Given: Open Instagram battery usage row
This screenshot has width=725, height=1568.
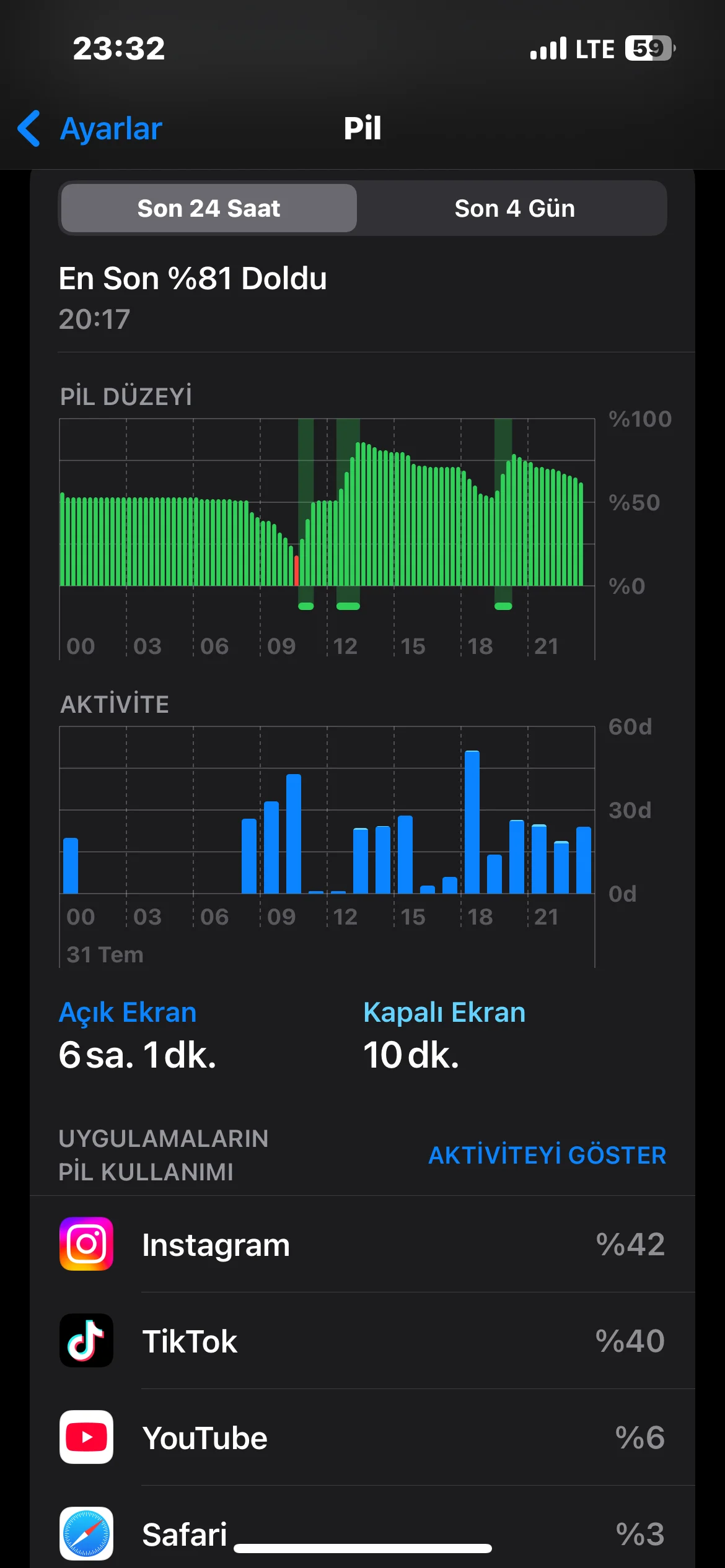Looking at the screenshot, I should point(362,1245).
